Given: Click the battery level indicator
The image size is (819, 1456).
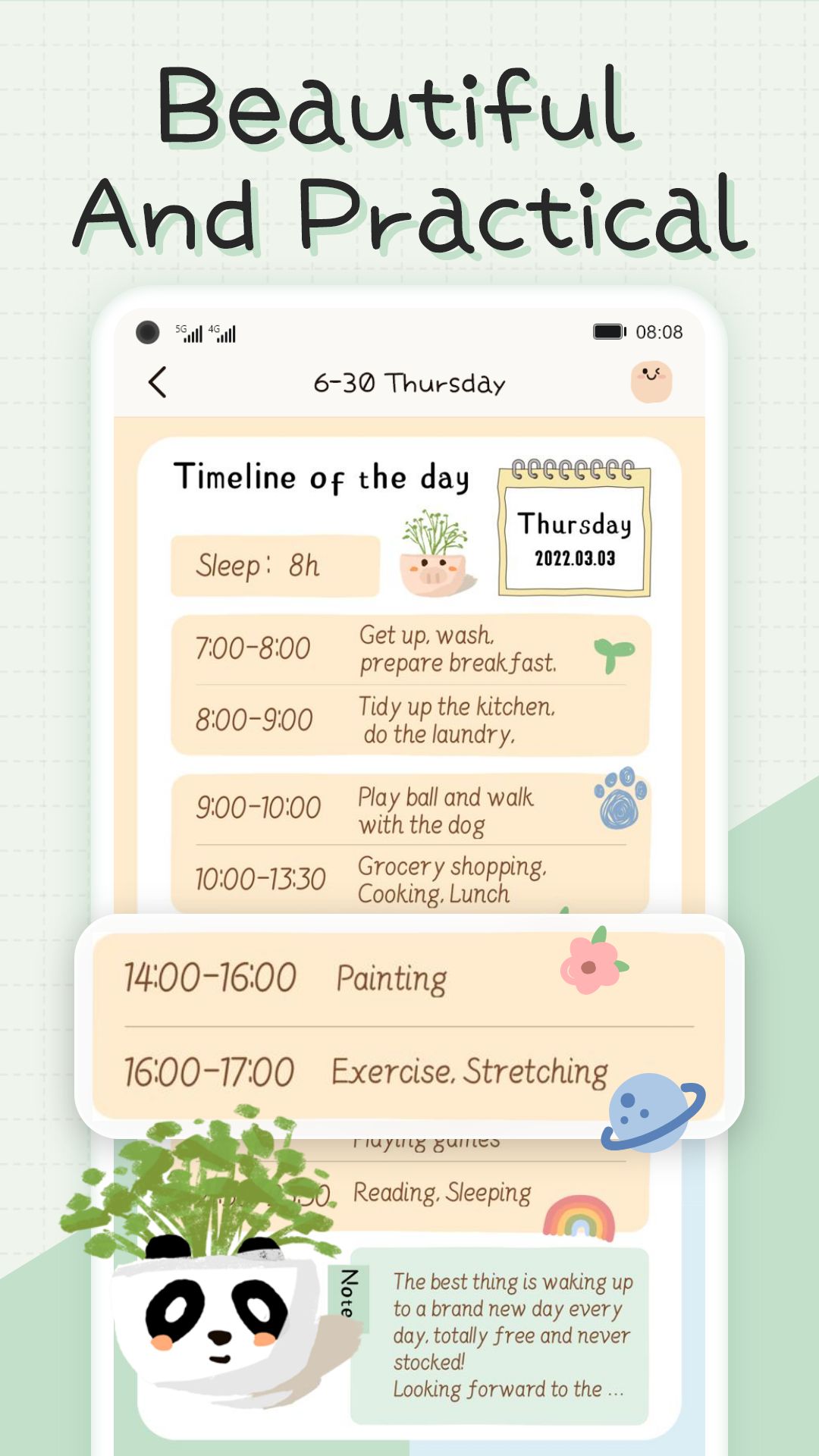Looking at the screenshot, I should click(x=609, y=331).
